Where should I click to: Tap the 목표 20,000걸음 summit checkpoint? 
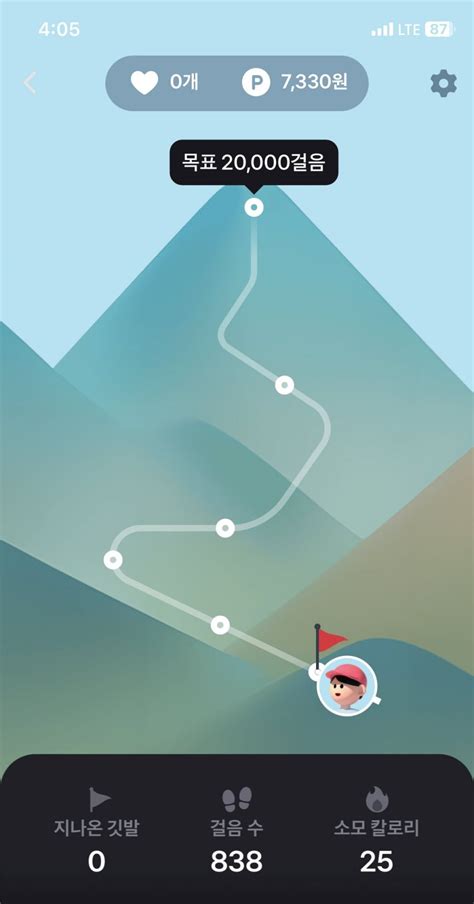click(x=254, y=207)
